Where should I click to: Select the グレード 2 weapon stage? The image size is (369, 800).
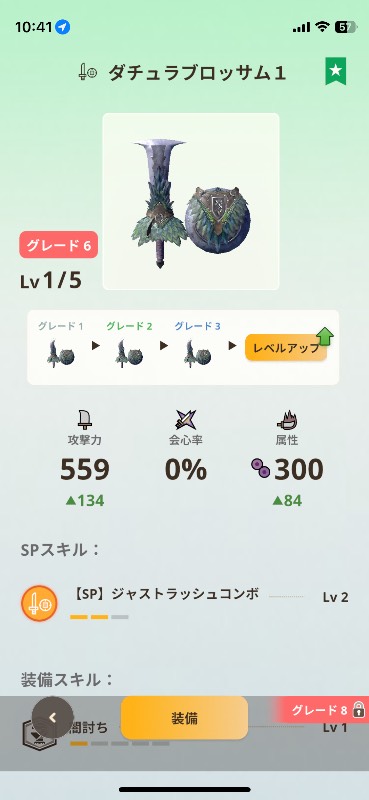[x=129, y=345]
